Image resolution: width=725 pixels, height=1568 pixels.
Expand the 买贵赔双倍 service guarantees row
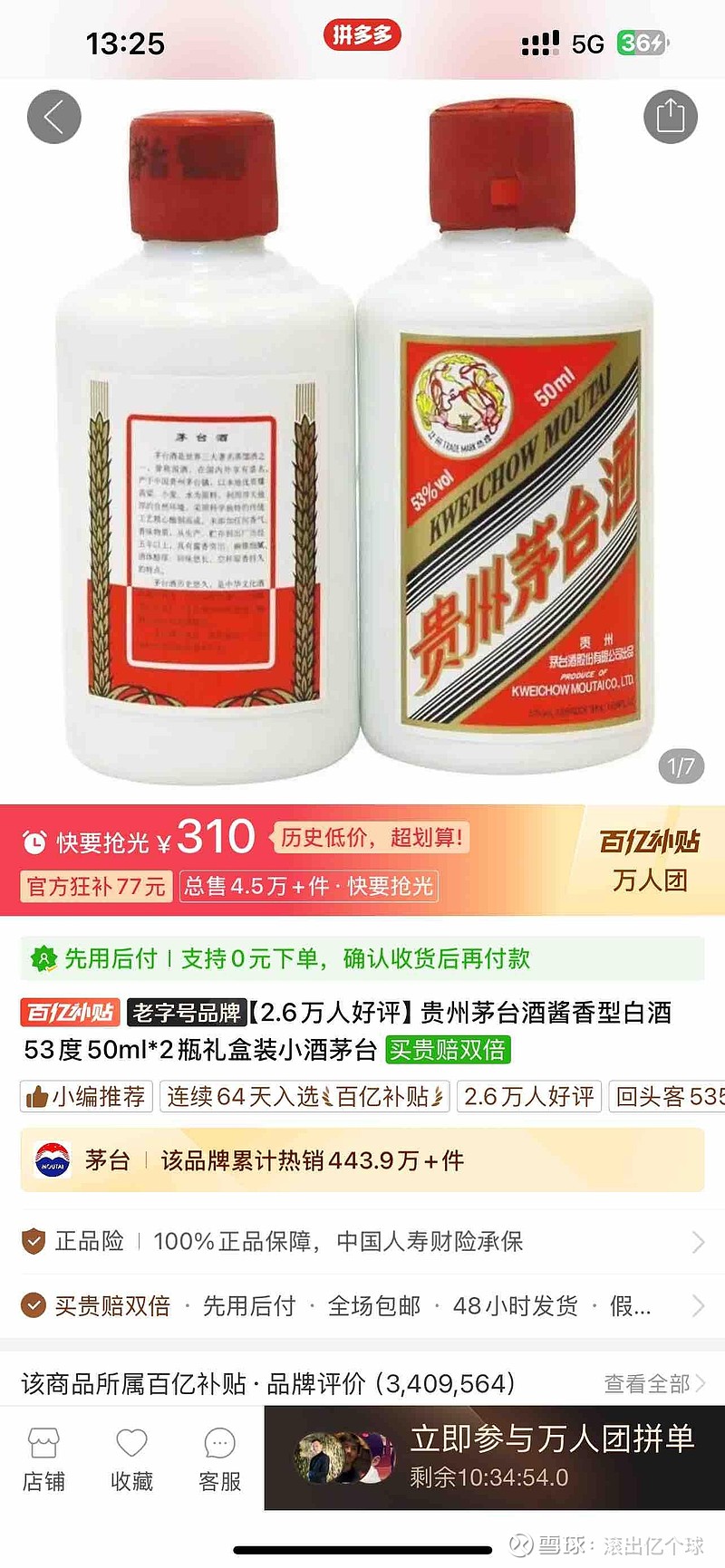[x=362, y=1305]
